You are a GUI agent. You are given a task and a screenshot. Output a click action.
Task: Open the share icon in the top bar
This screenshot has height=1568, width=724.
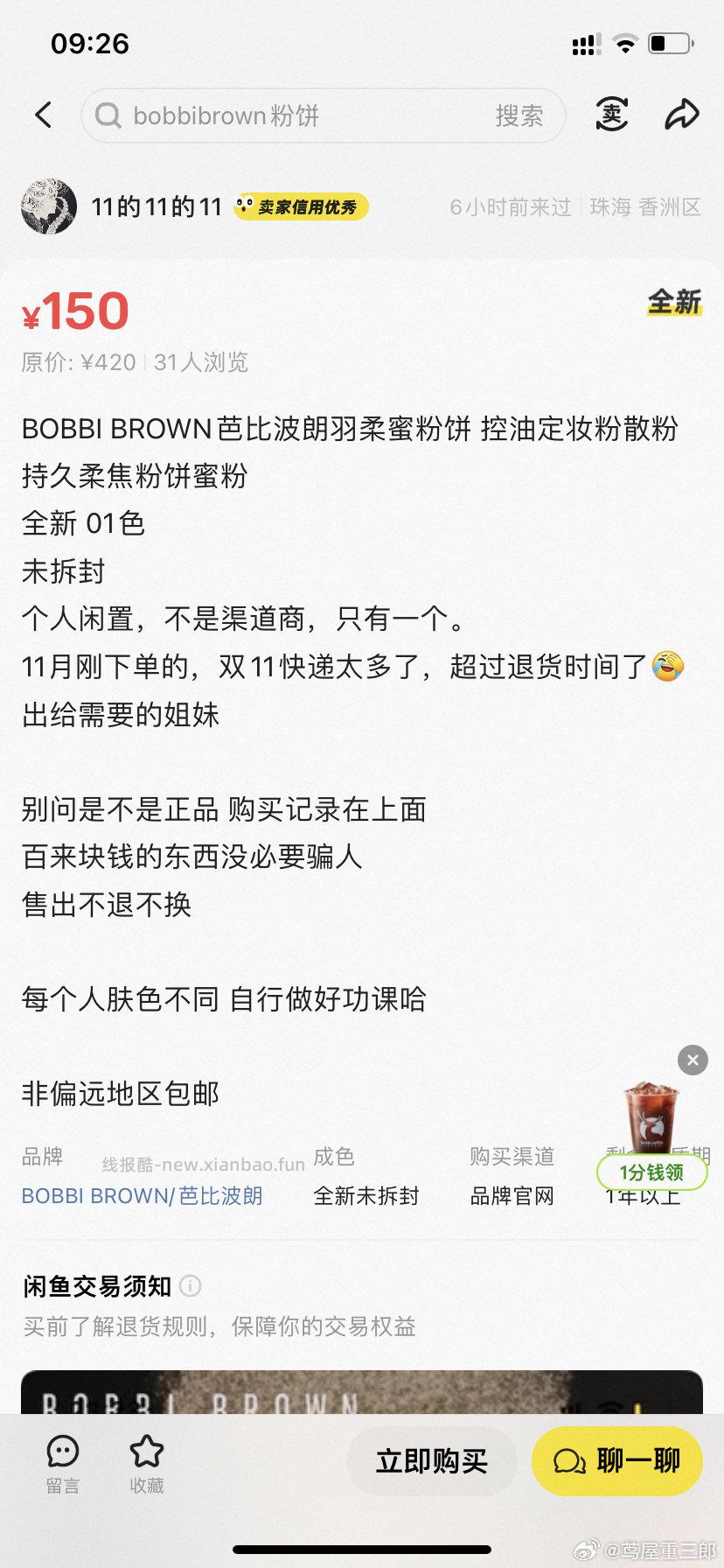pos(683,115)
